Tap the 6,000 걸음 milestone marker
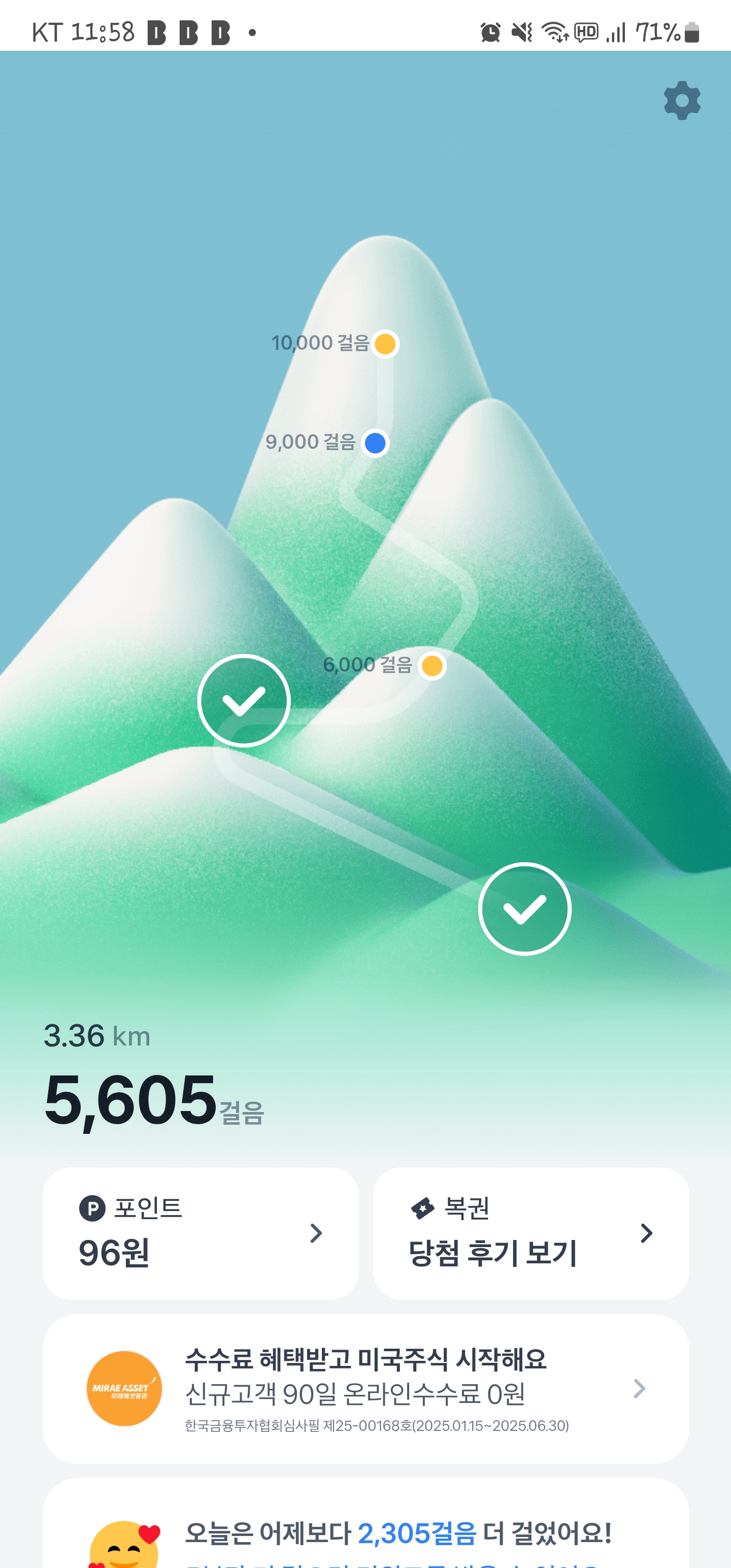Image resolution: width=731 pixels, height=1568 pixels. pos(432,665)
